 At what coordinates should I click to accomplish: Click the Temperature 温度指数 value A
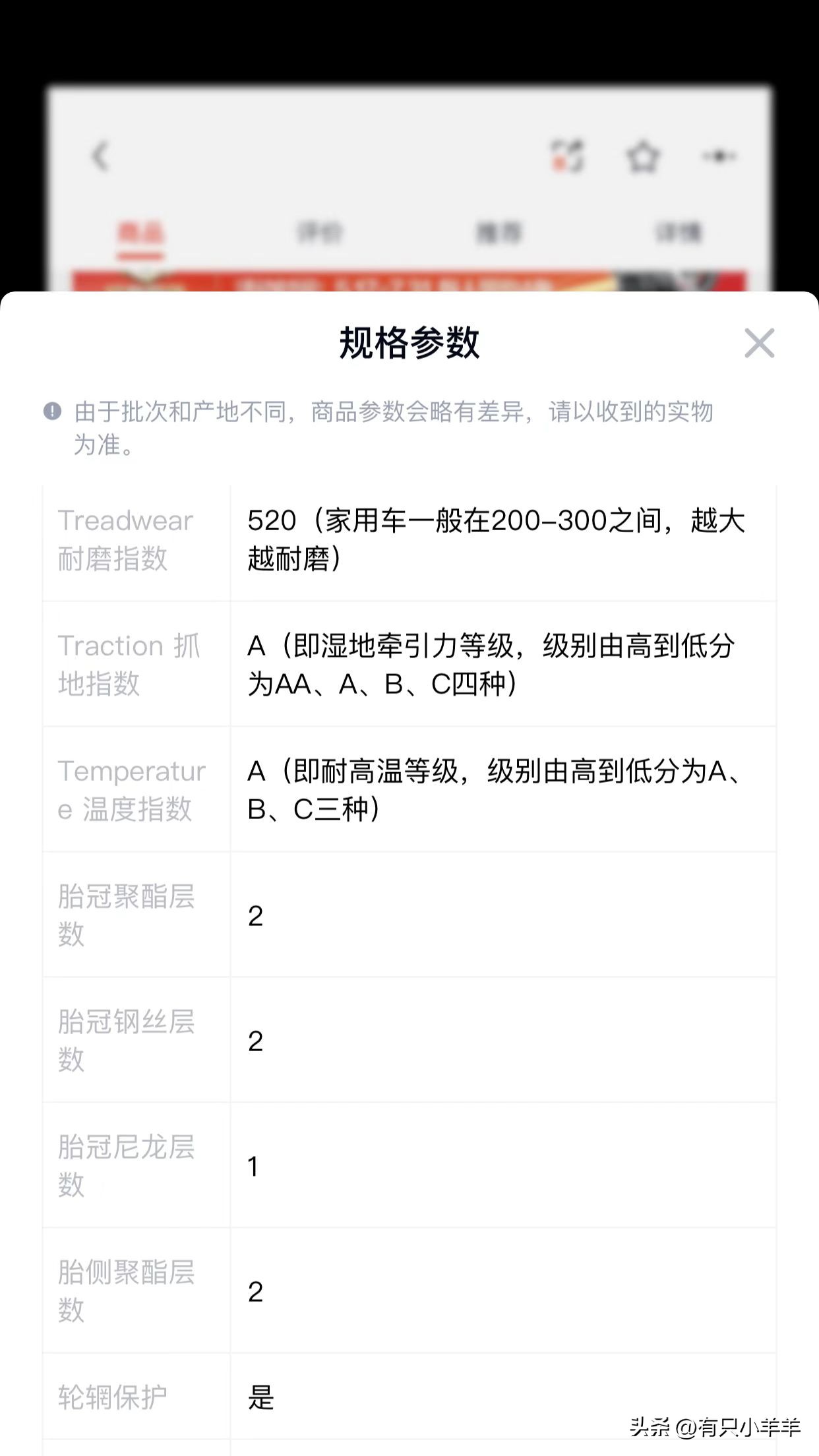pos(257,772)
